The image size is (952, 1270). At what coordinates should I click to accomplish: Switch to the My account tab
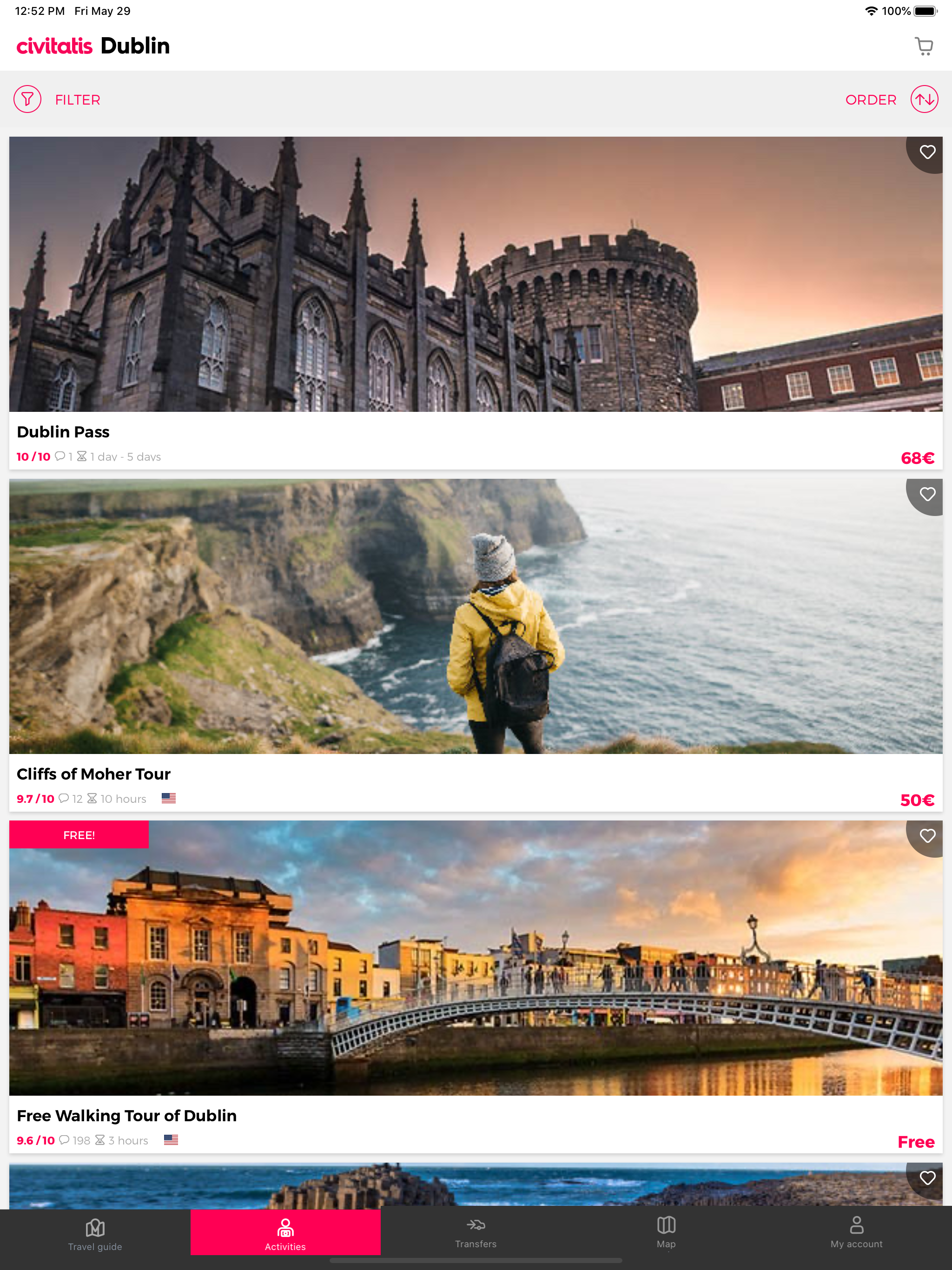(856, 1231)
